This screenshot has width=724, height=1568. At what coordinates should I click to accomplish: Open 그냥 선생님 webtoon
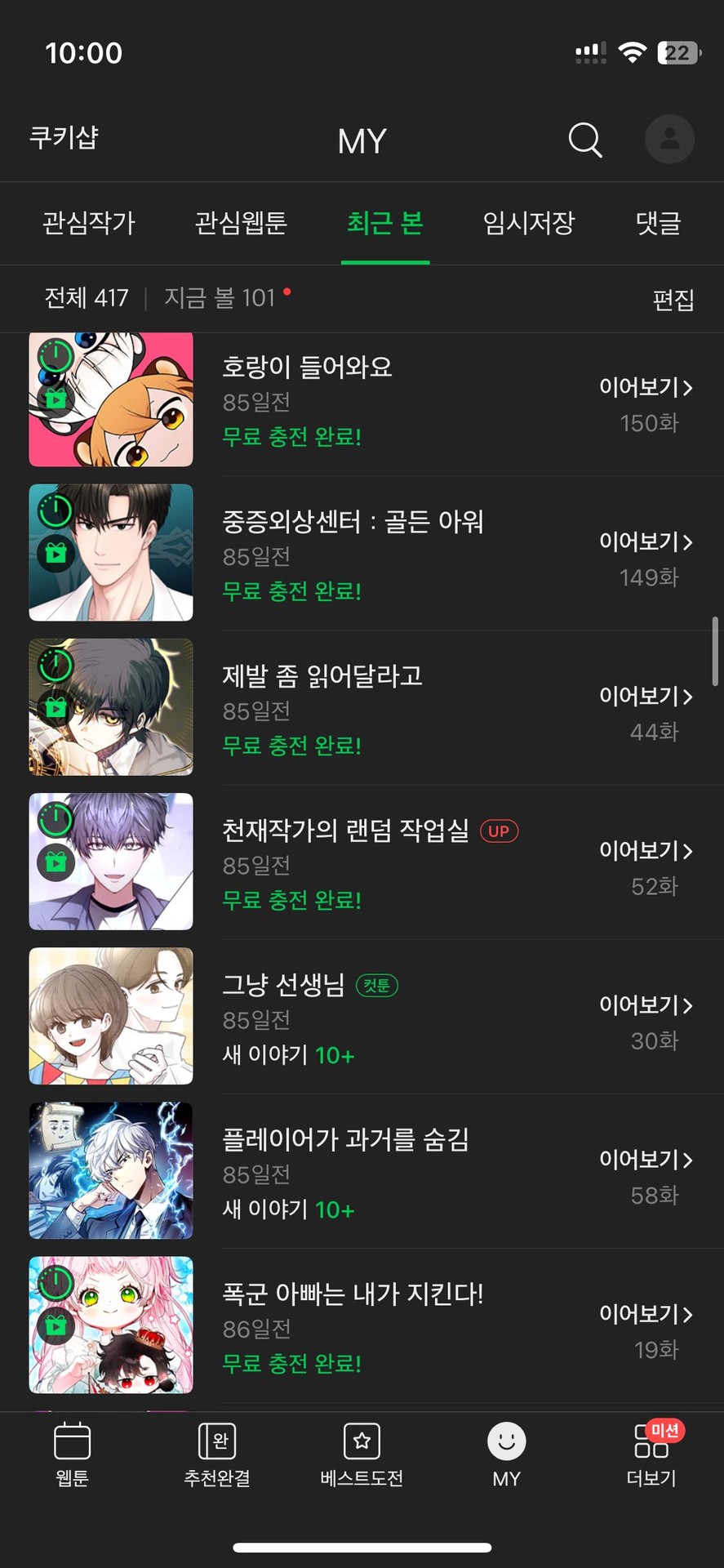283,985
